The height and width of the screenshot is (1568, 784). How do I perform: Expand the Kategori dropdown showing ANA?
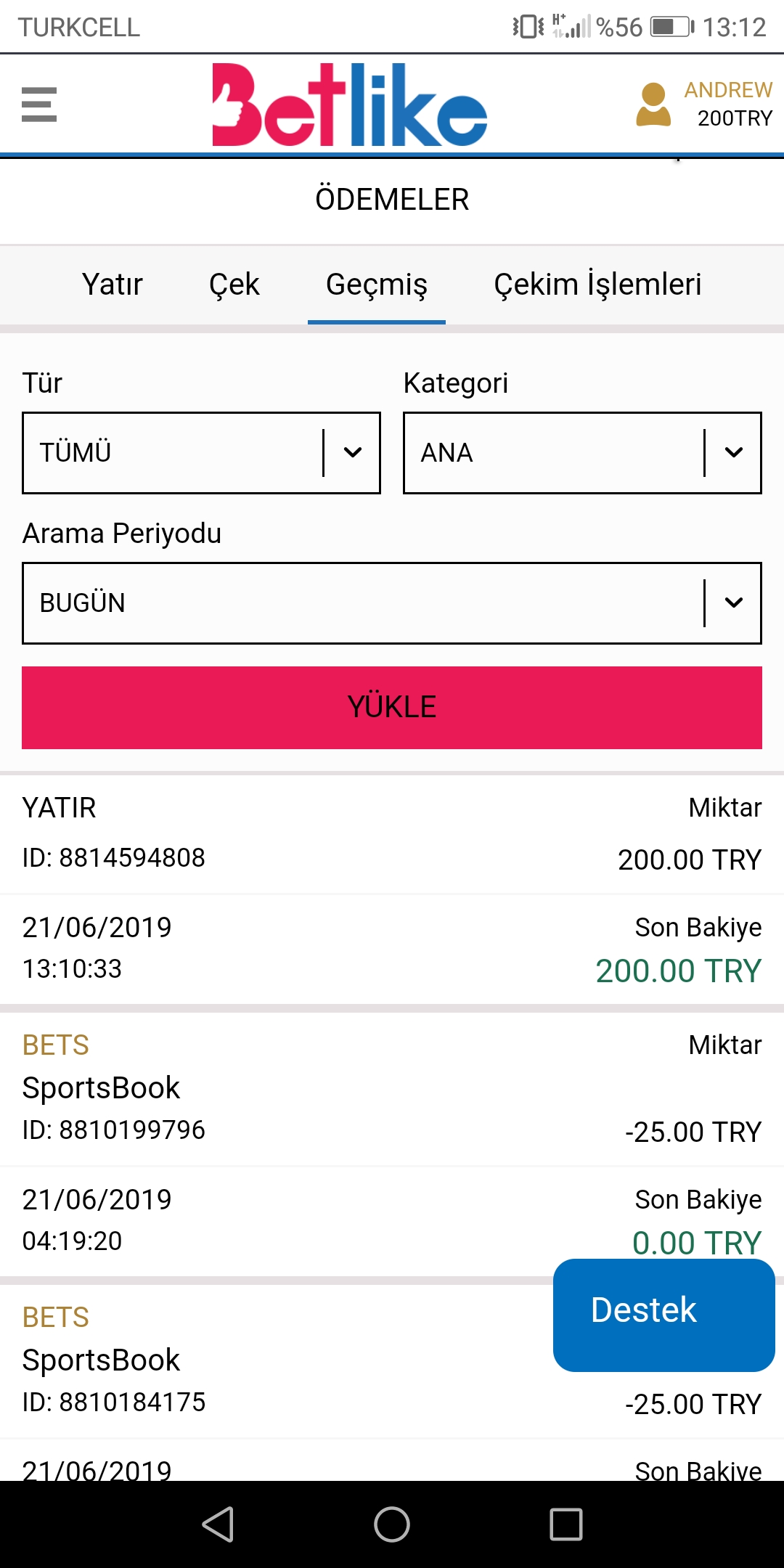coord(582,453)
